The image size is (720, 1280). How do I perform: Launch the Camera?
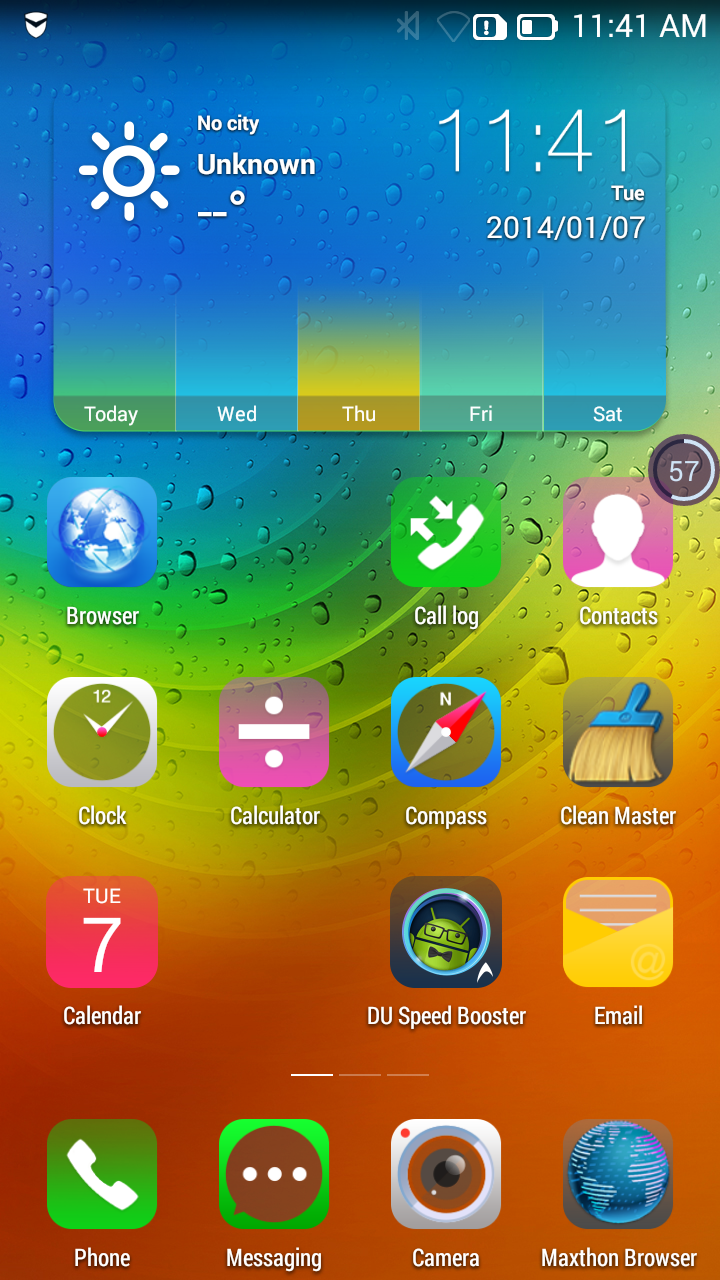(x=446, y=1174)
